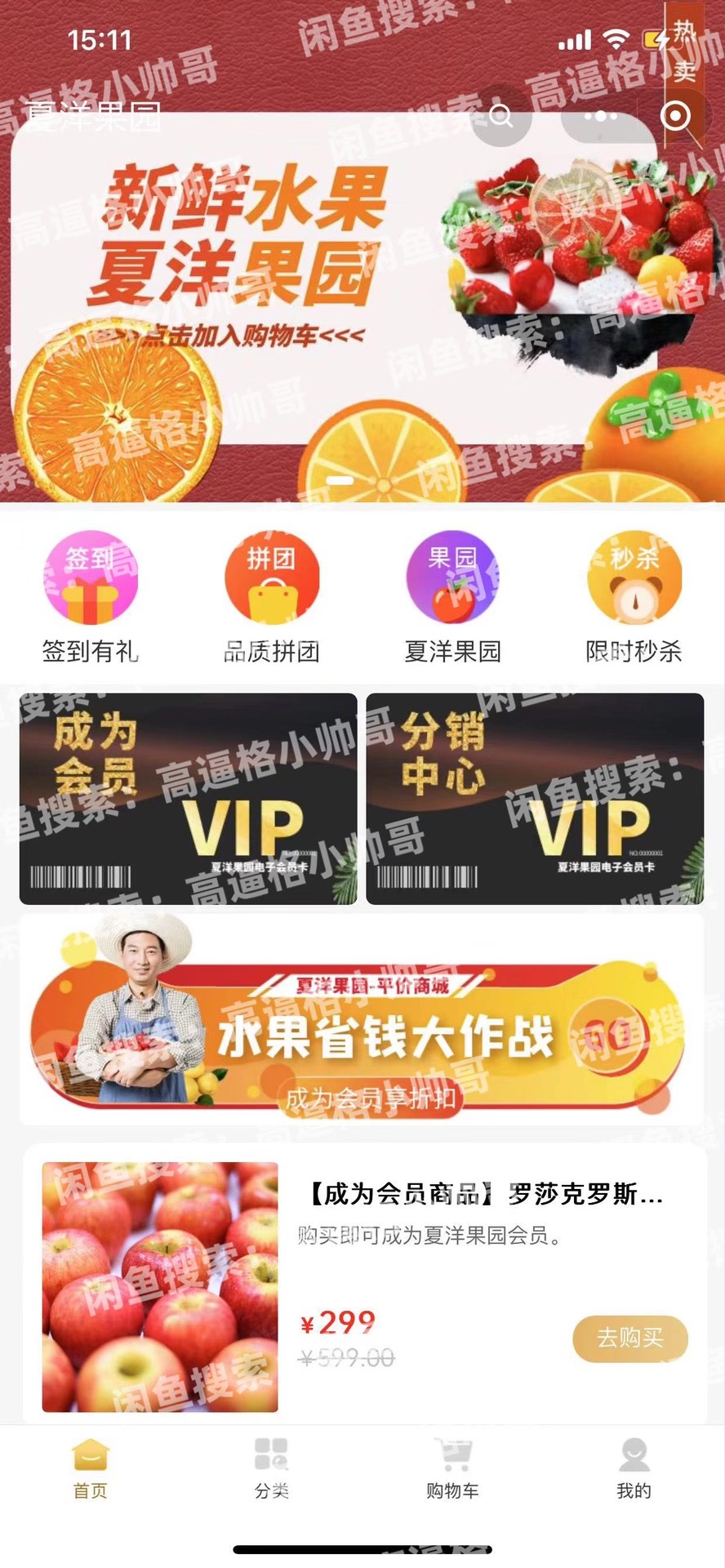Switch to the 分类 tab
This screenshot has height=1568, width=725.
pos(272,1469)
